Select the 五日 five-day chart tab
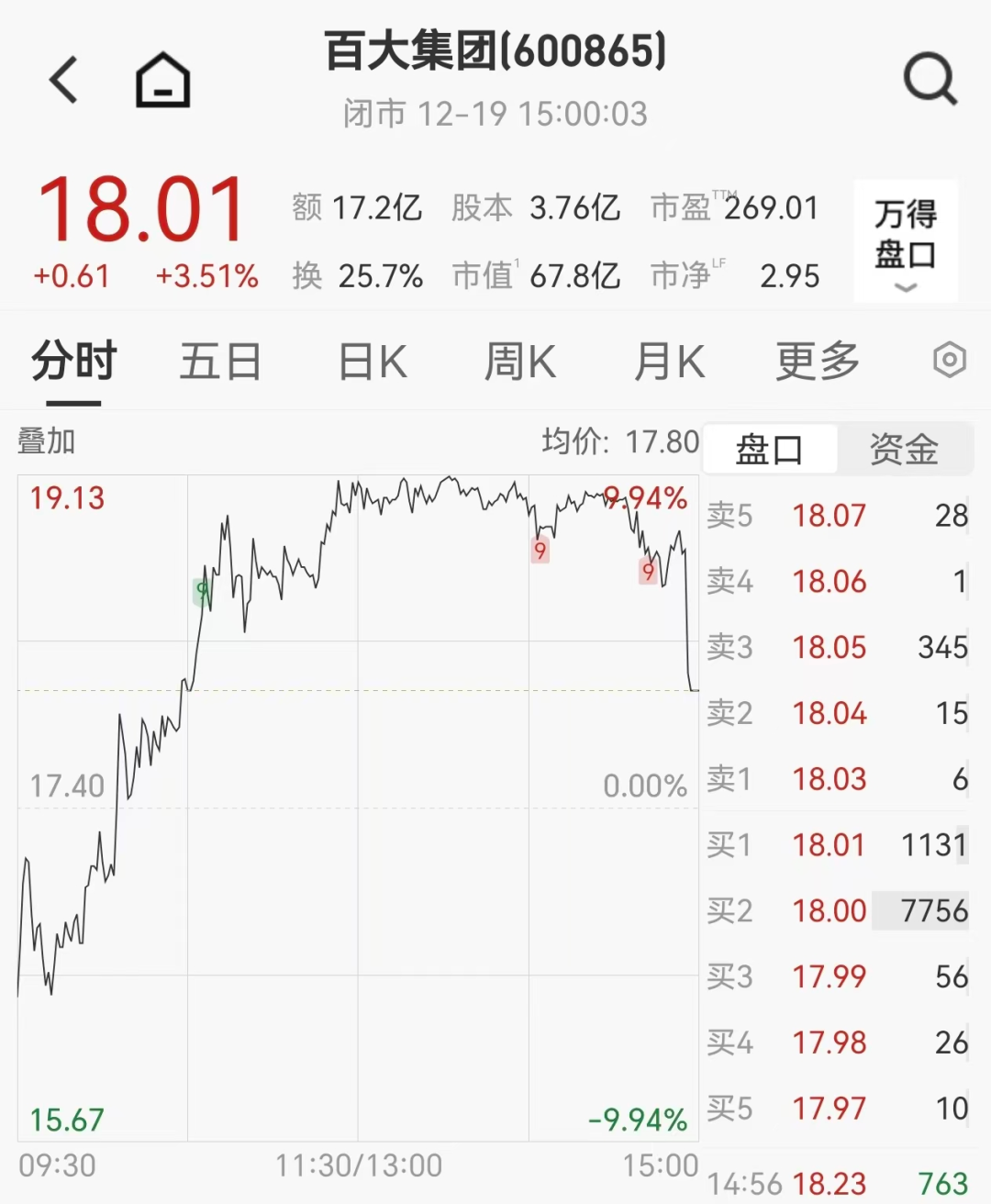Image resolution: width=991 pixels, height=1204 pixels. pos(220,362)
